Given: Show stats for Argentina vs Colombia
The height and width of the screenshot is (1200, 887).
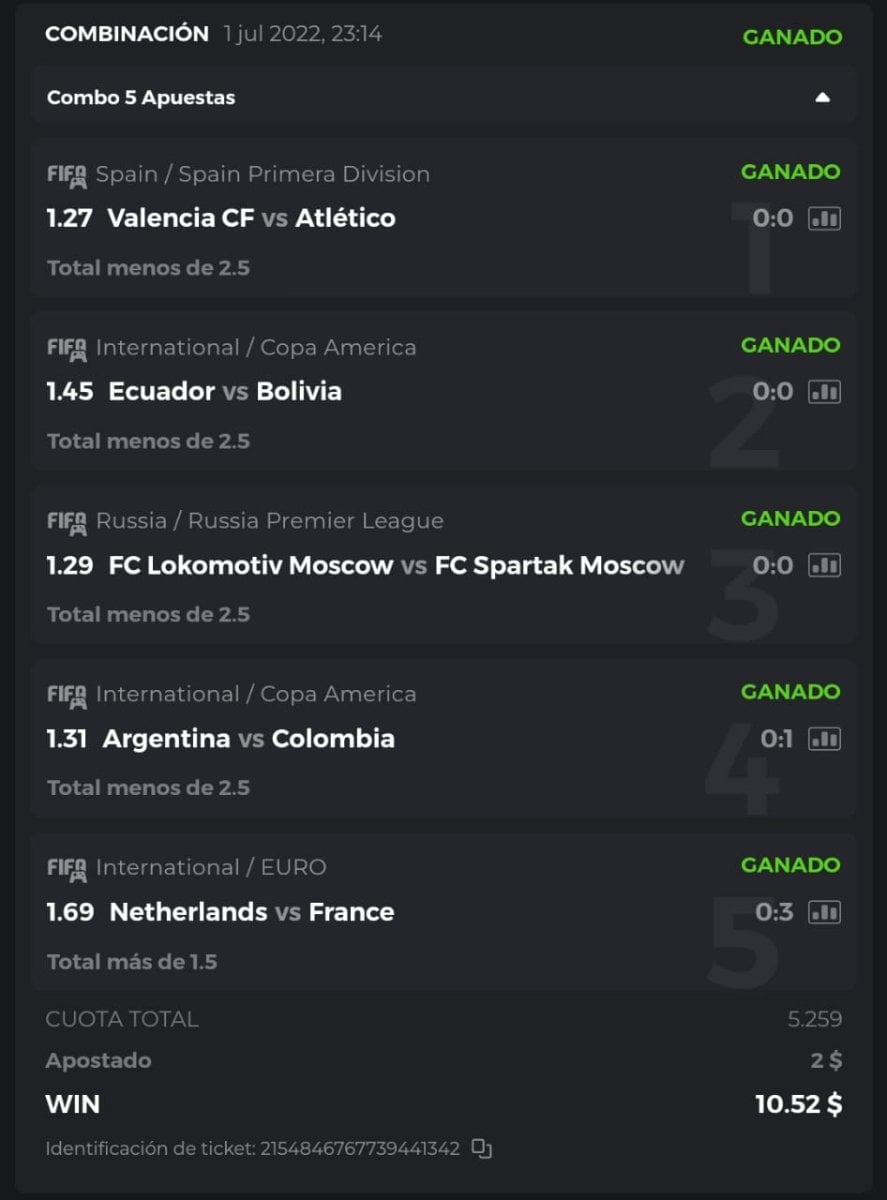Looking at the screenshot, I should pos(824,739).
